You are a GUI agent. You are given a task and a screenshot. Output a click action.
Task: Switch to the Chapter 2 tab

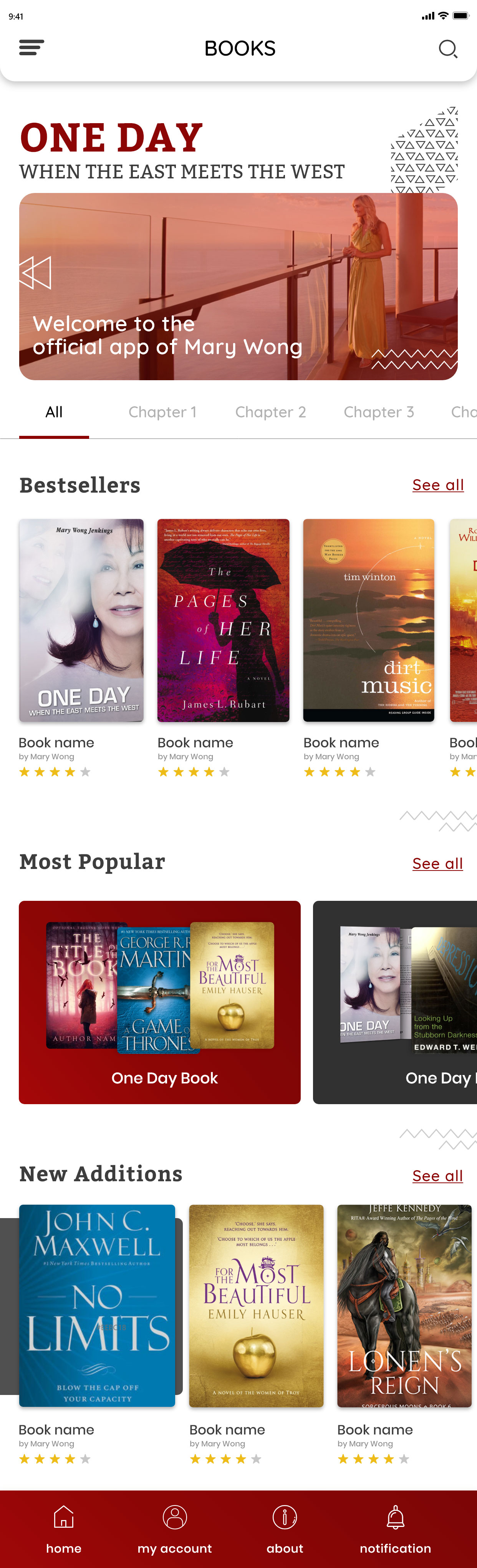tap(270, 412)
